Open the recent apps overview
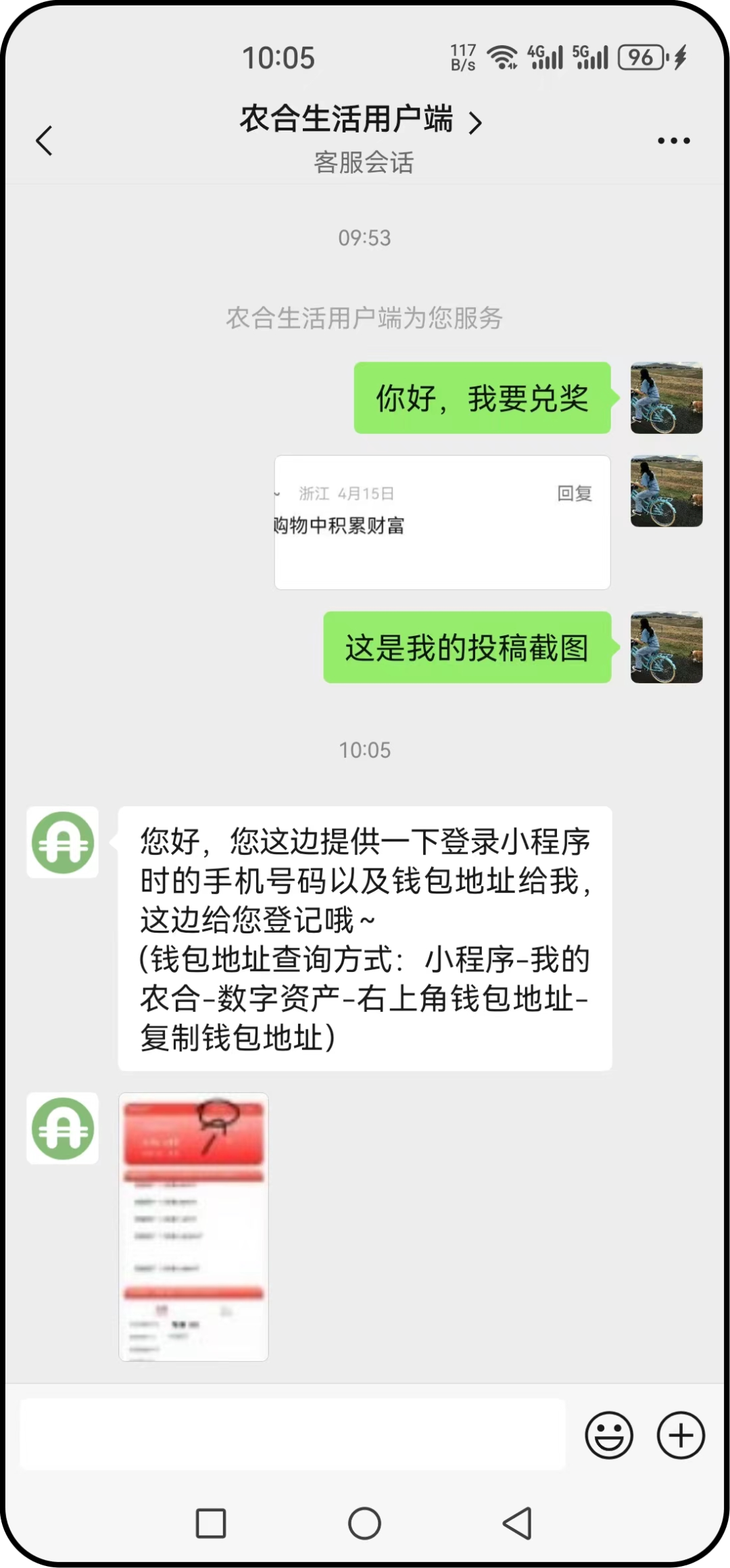 coord(210,1523)
